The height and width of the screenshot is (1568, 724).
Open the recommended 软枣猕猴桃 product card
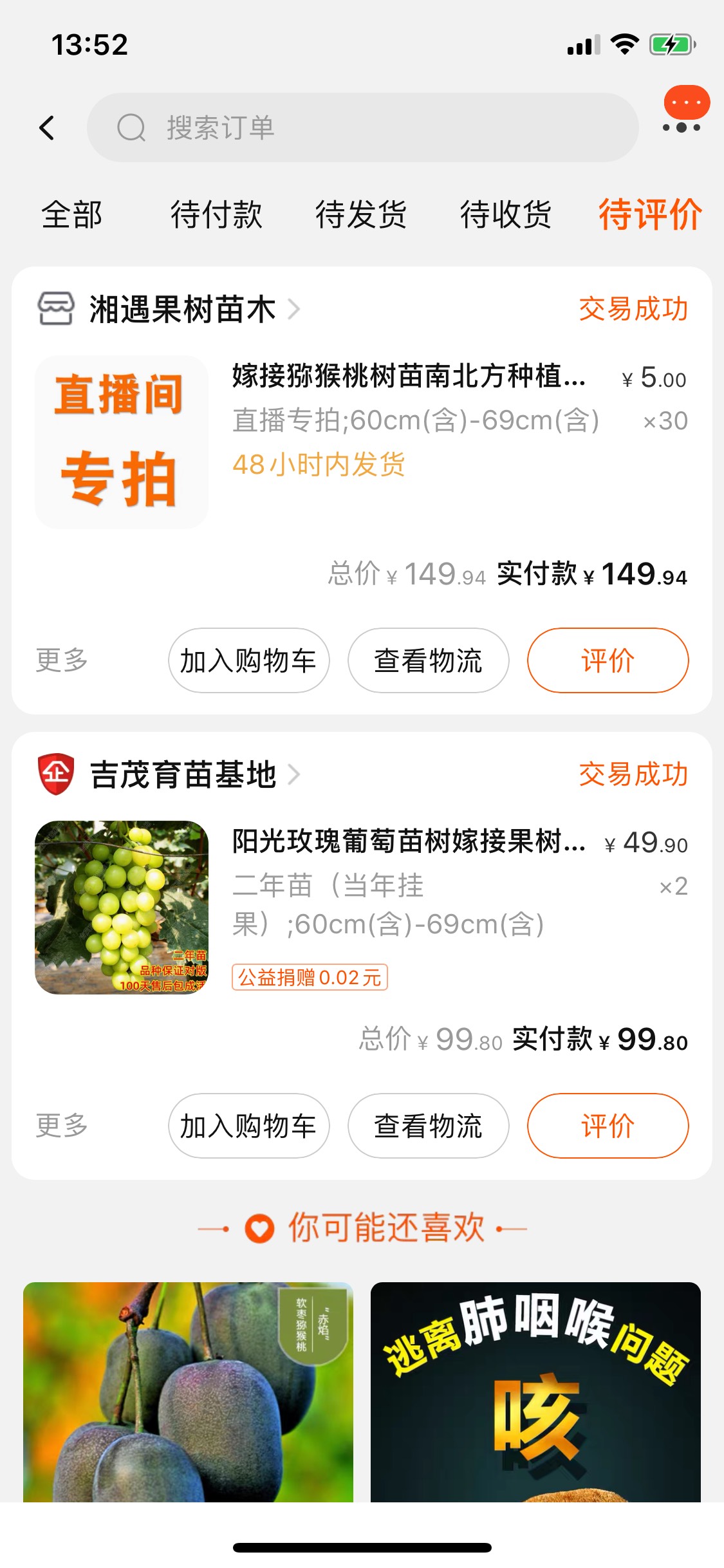(188, 1392)
